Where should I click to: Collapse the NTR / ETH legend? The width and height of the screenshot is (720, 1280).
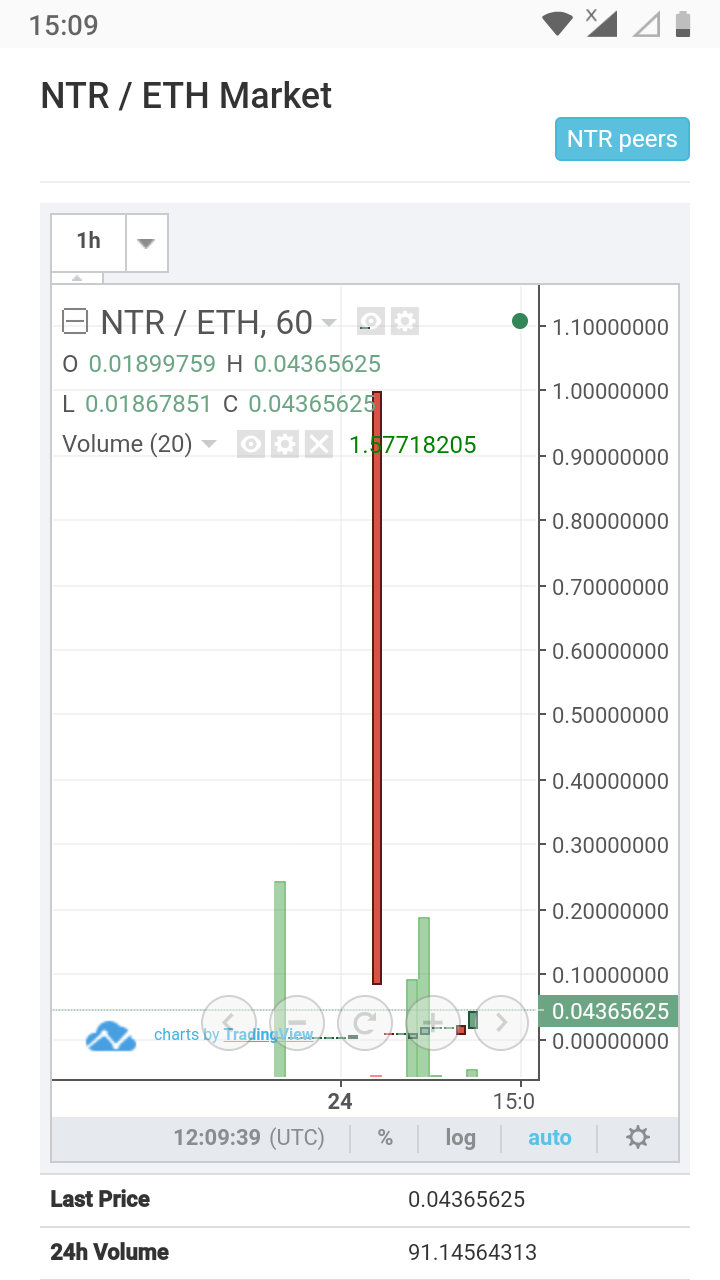pos(75,322)
